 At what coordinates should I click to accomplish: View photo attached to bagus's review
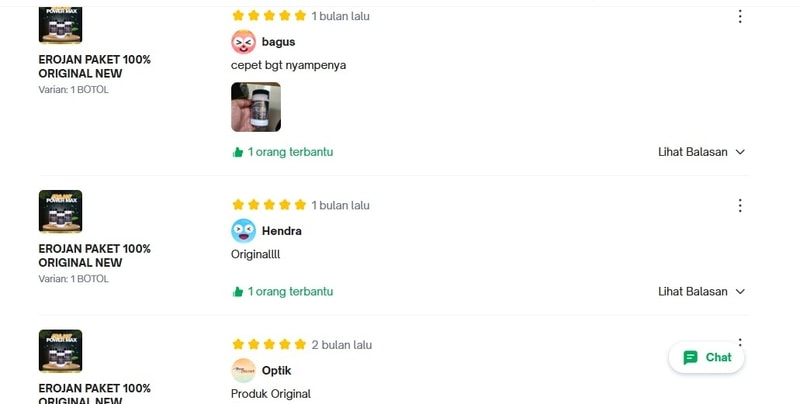256,107
